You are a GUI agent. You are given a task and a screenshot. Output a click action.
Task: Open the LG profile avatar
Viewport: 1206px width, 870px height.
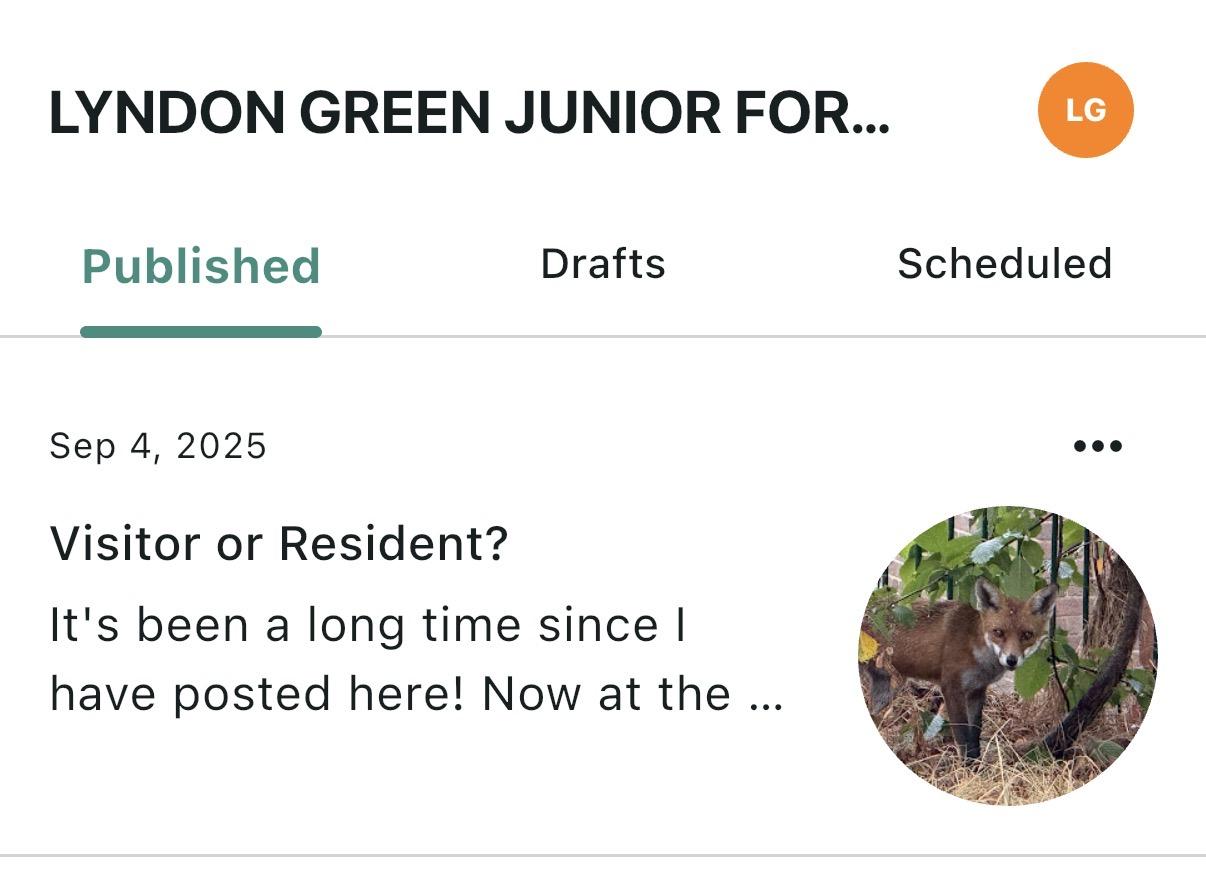coord(1085,110)
